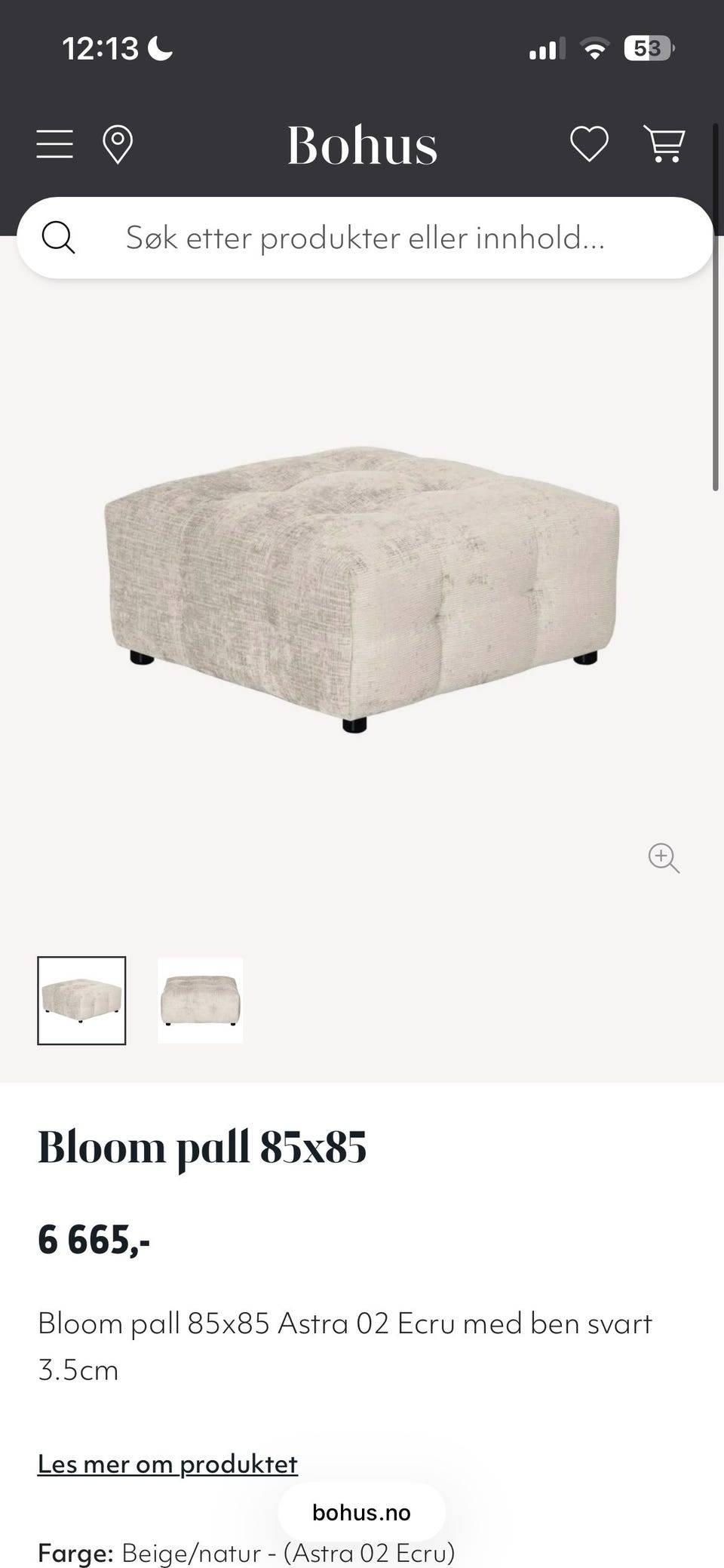Zoom in on the product image
Screen dimensions: 724x1568
664,858
